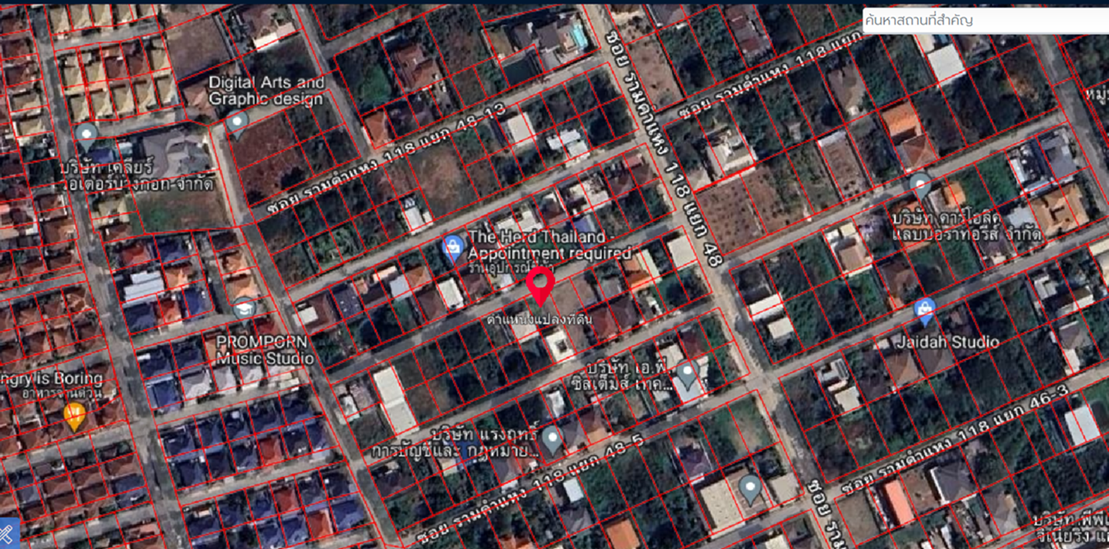1109x549 pixels.
Task: Open the Hungry is Boring restaurant marker
Action: click(74, 415)
